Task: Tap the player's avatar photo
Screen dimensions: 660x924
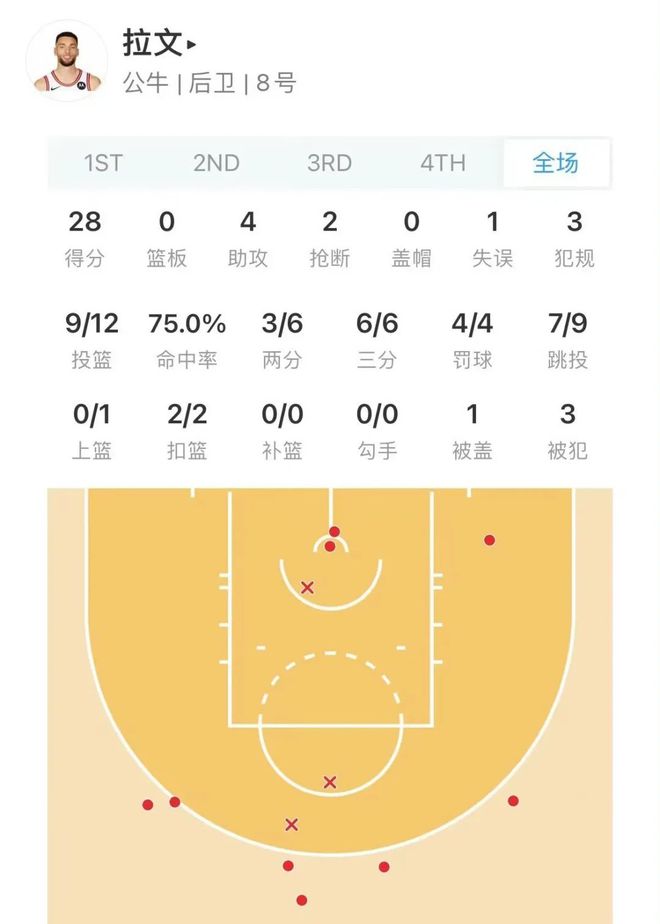Action: tap(66, 62)
